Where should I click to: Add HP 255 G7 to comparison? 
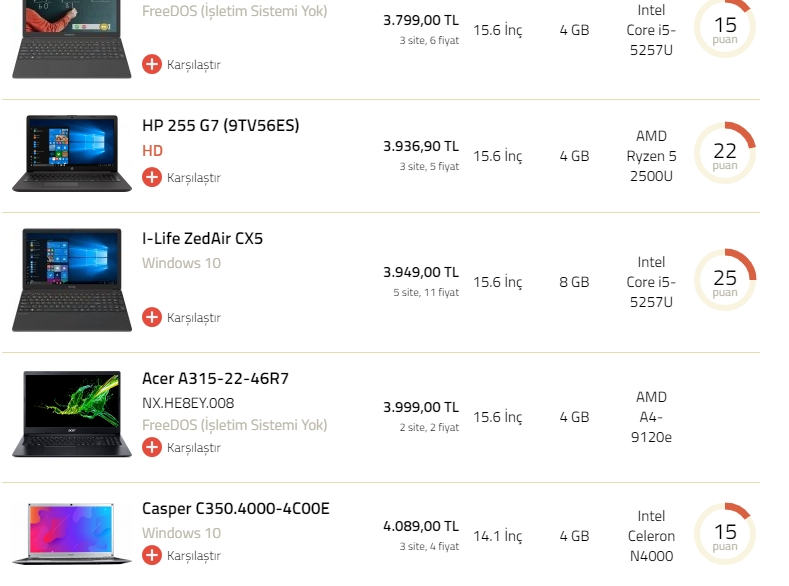tap(181, 178)
